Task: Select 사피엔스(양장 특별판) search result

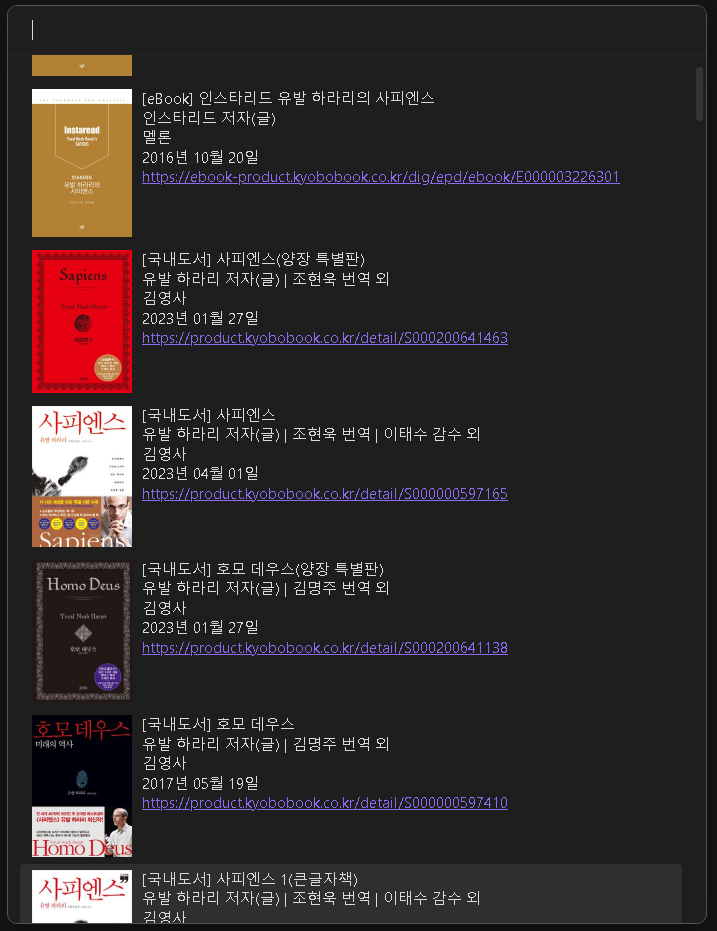Action: coord(264,259)
